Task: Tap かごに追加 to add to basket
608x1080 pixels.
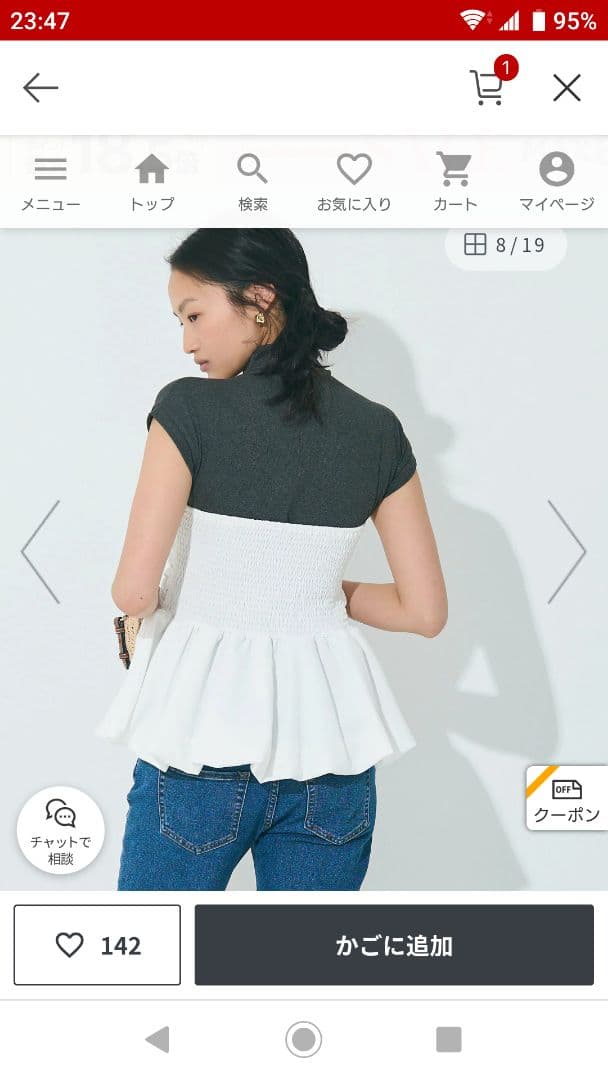Action: coord(394,945)
